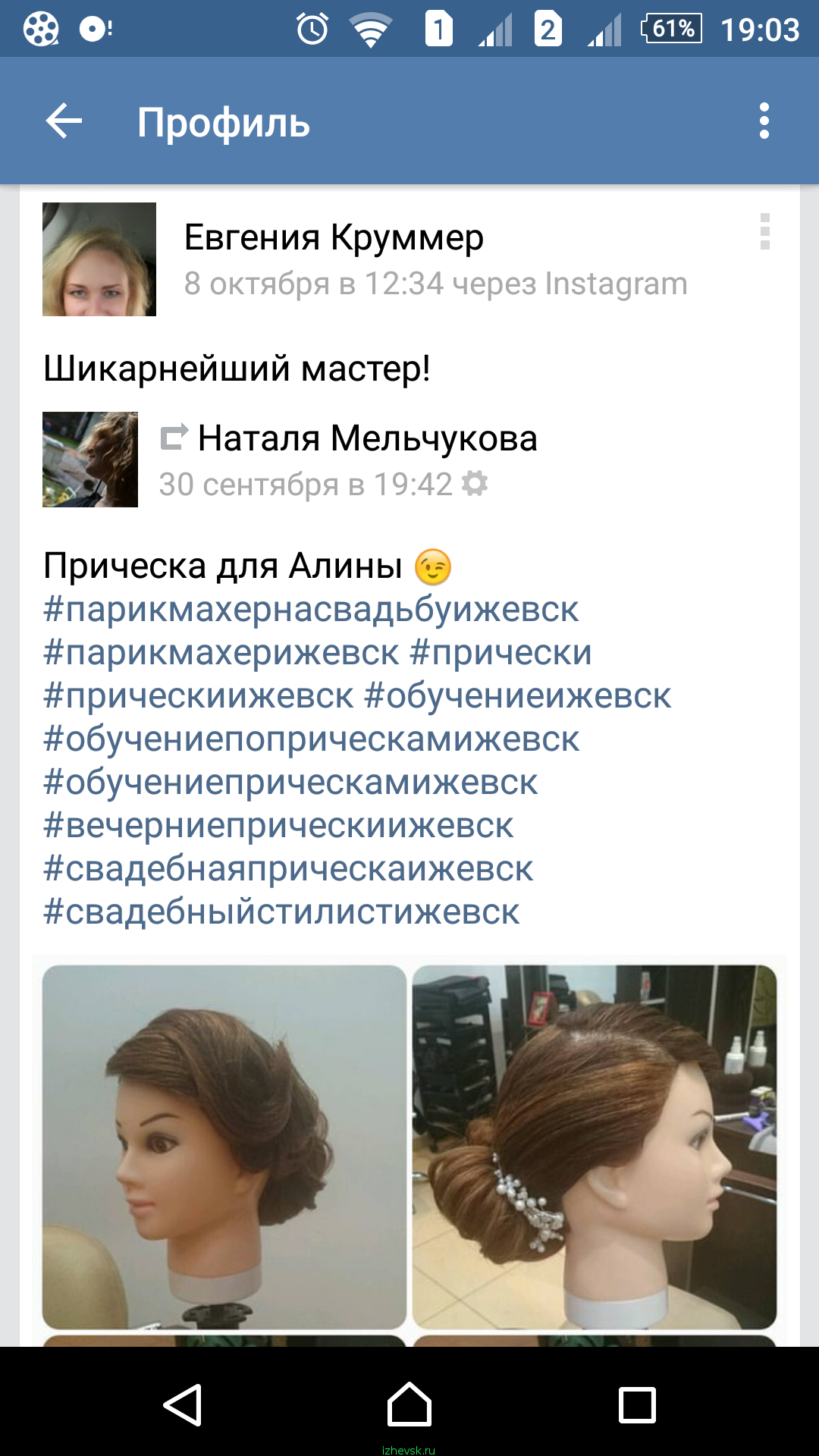This screenshot has width=819, height=1456.
Task: Open recent apps from navigation bar
Action: pyautogui.click(x=637, y=1404)
